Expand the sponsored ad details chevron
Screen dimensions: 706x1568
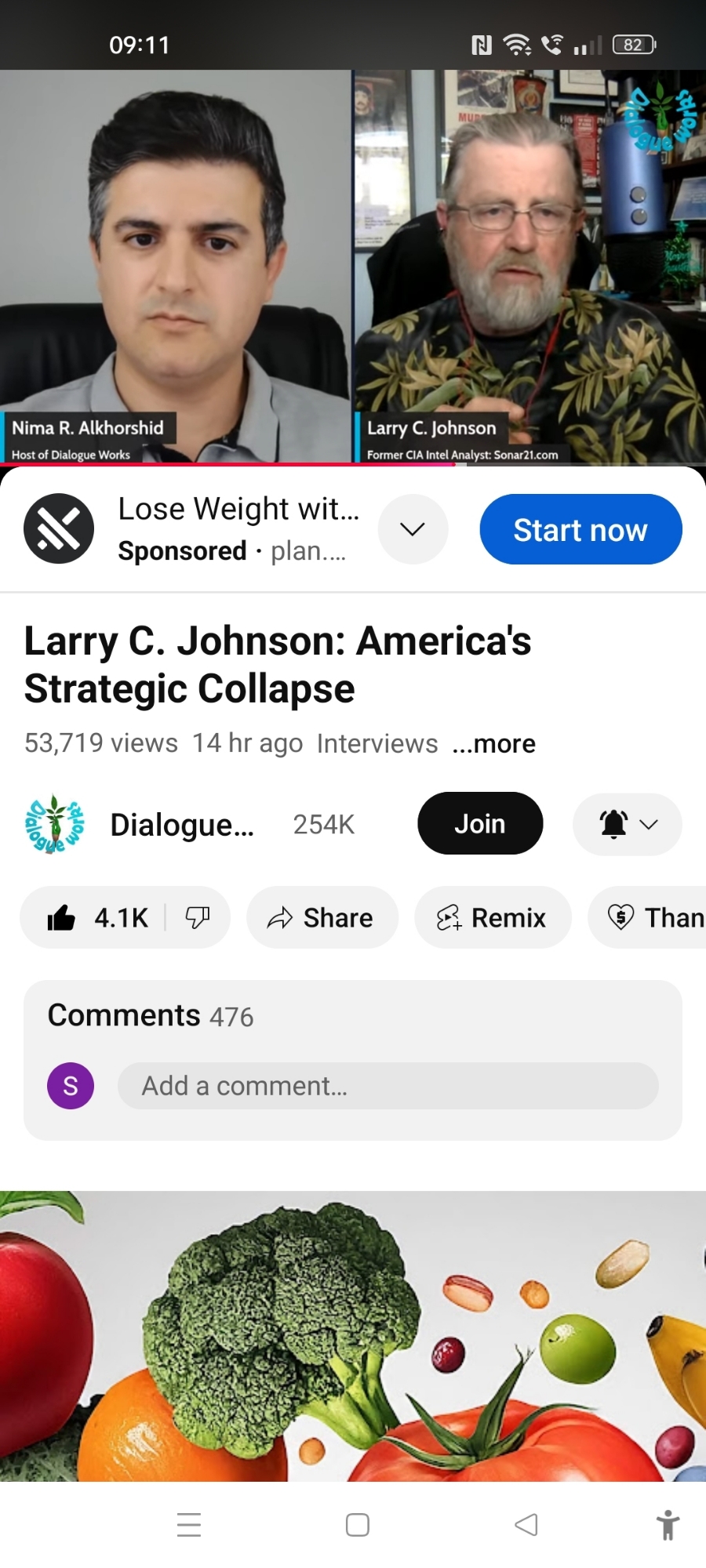tap(413, 529)
